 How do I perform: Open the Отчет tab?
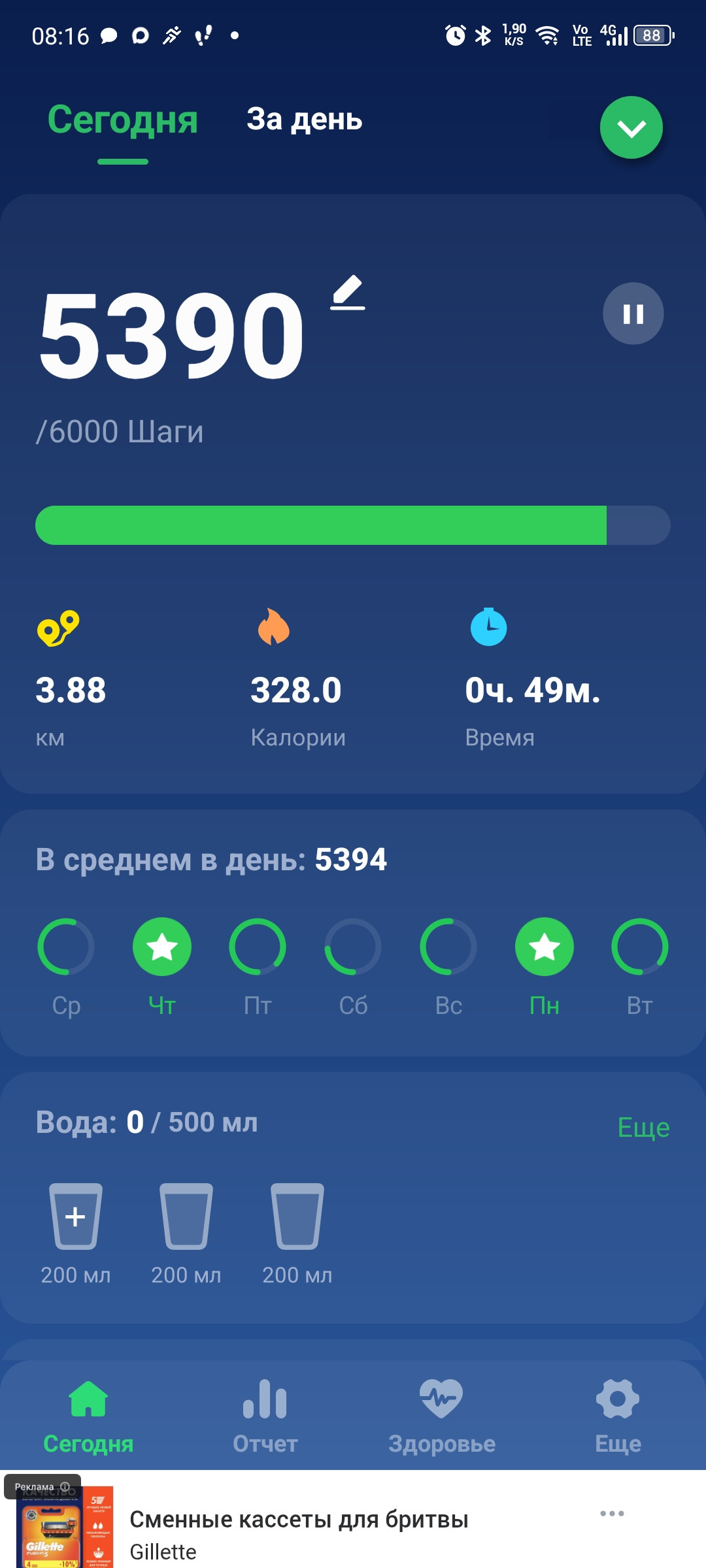[x=265, y=1416]
